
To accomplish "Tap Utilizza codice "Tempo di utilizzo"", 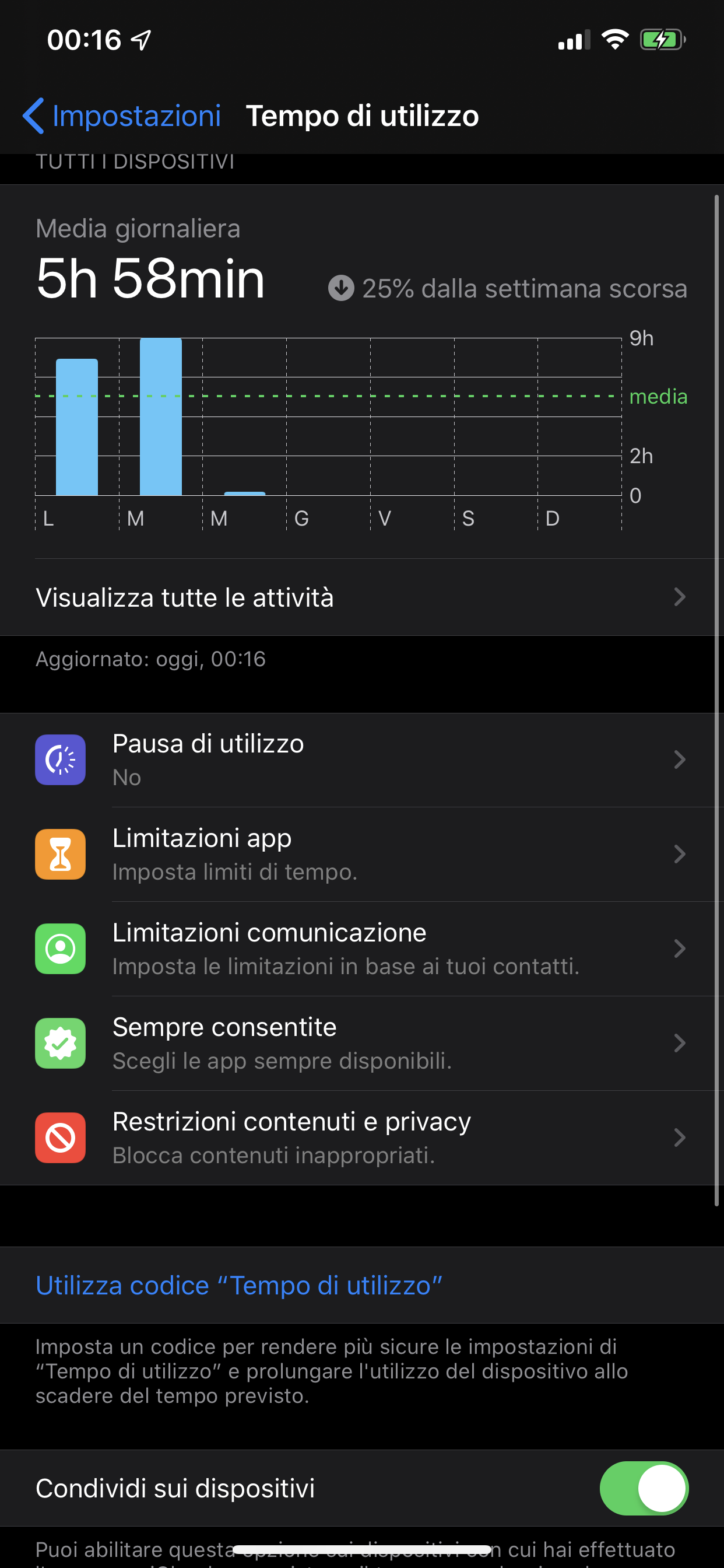I will 238,1285.
